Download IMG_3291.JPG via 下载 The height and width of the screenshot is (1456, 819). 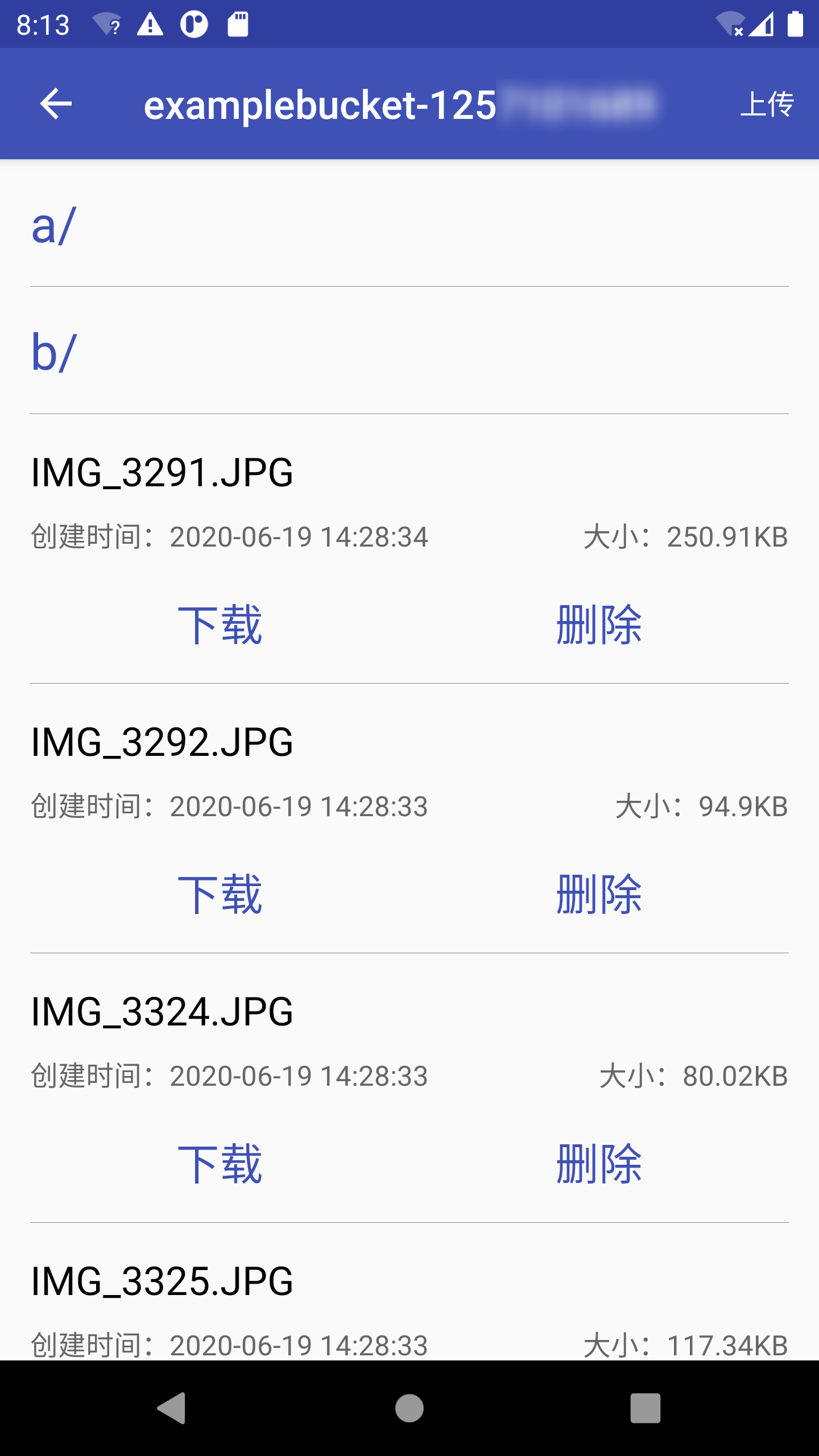(220, 624)
